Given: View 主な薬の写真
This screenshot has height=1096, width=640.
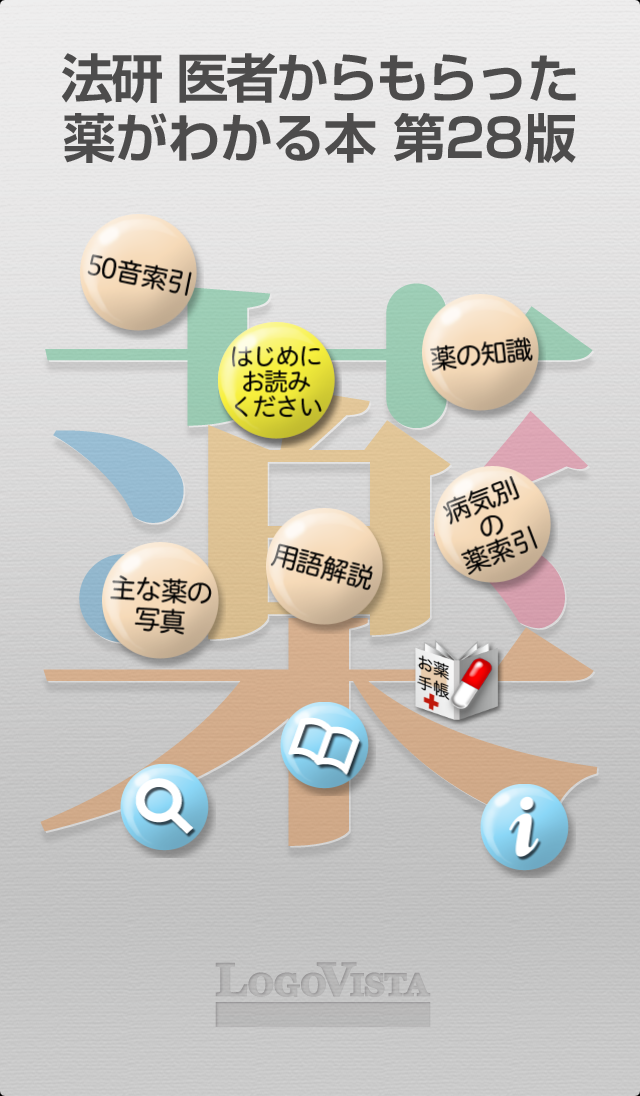Looking at the screenshot, I should tap(160, 600).
